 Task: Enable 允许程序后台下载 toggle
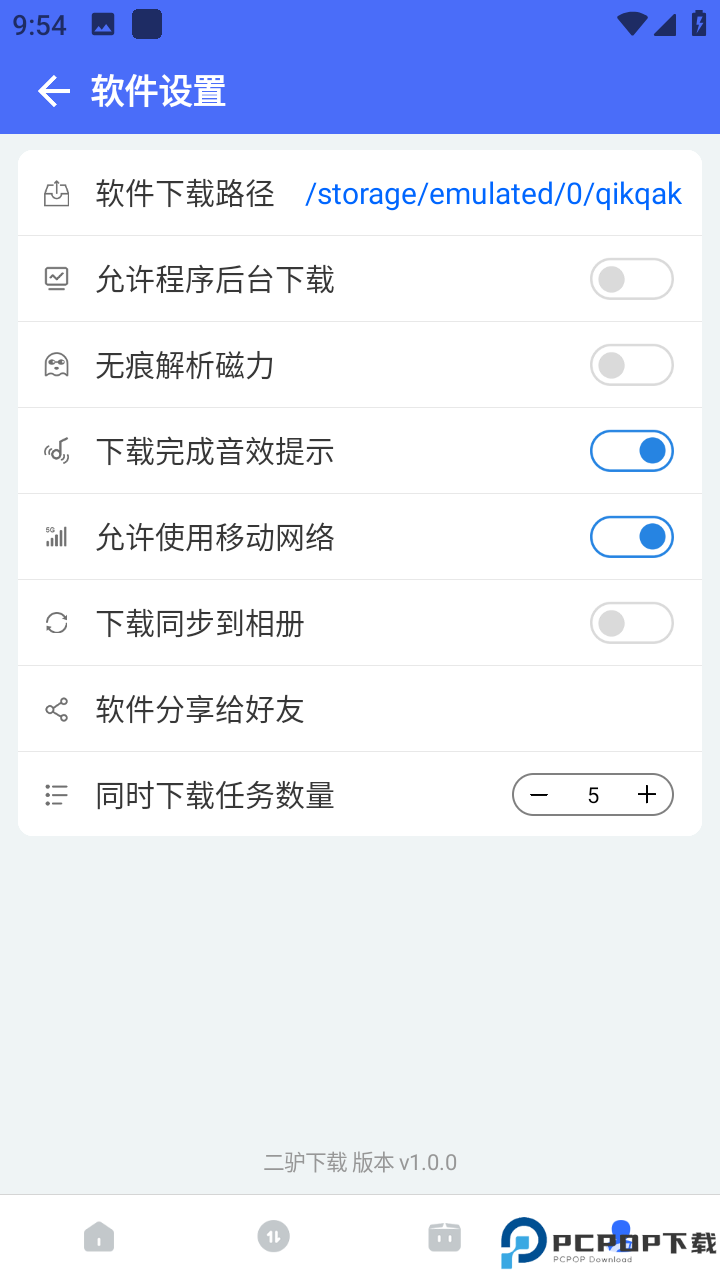point(631,279)
